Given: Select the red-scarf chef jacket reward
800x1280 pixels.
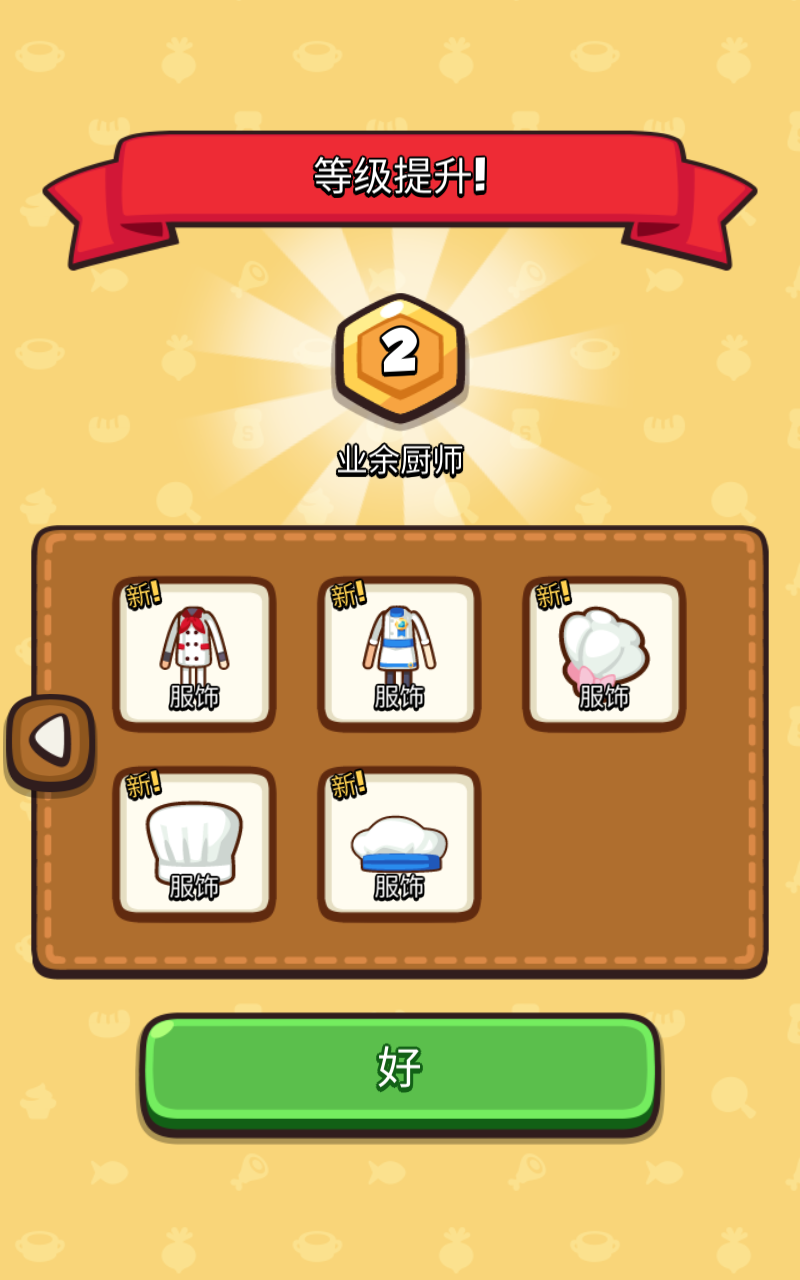Looking at the screenshot, I should pos(194,653).
